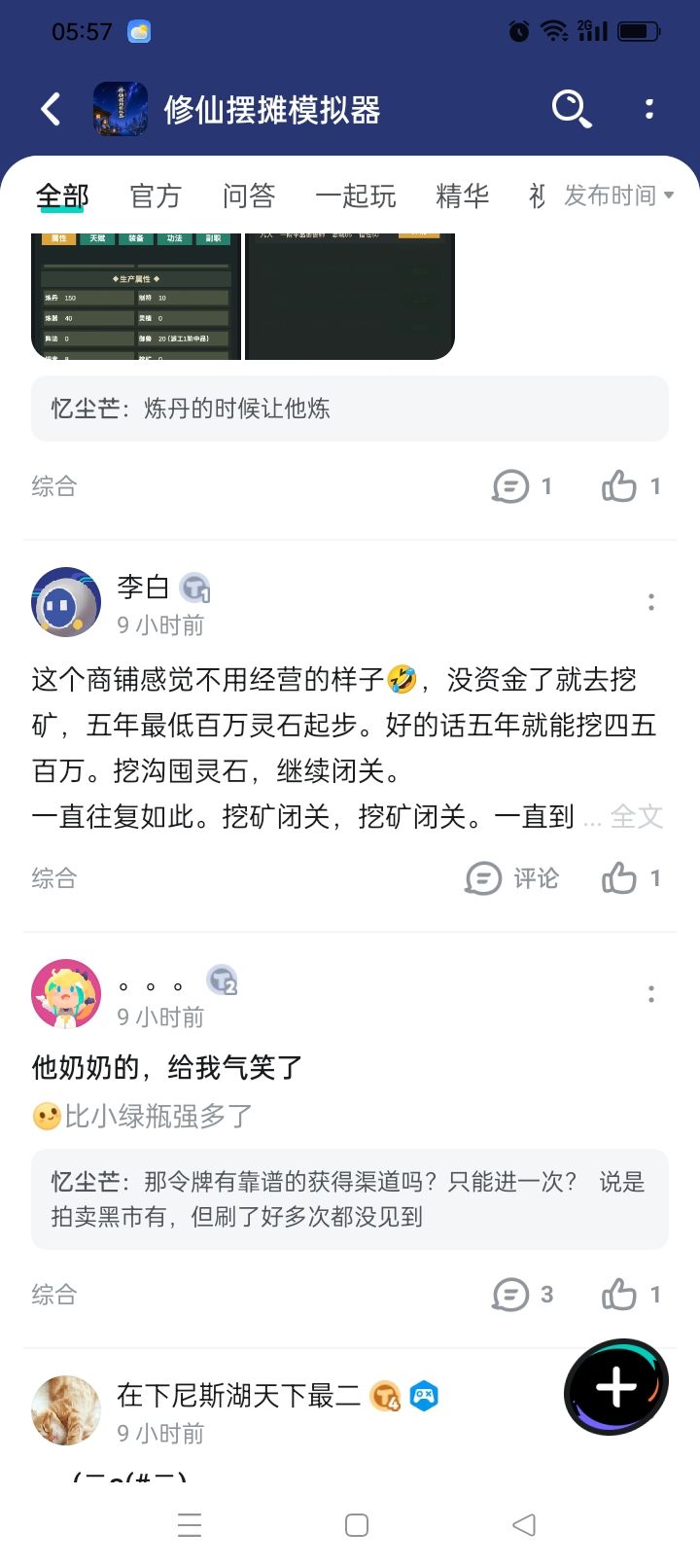Open the more options on 李白's post
Viewport: 700px width, 1568px height.
(x=651, y=602)
